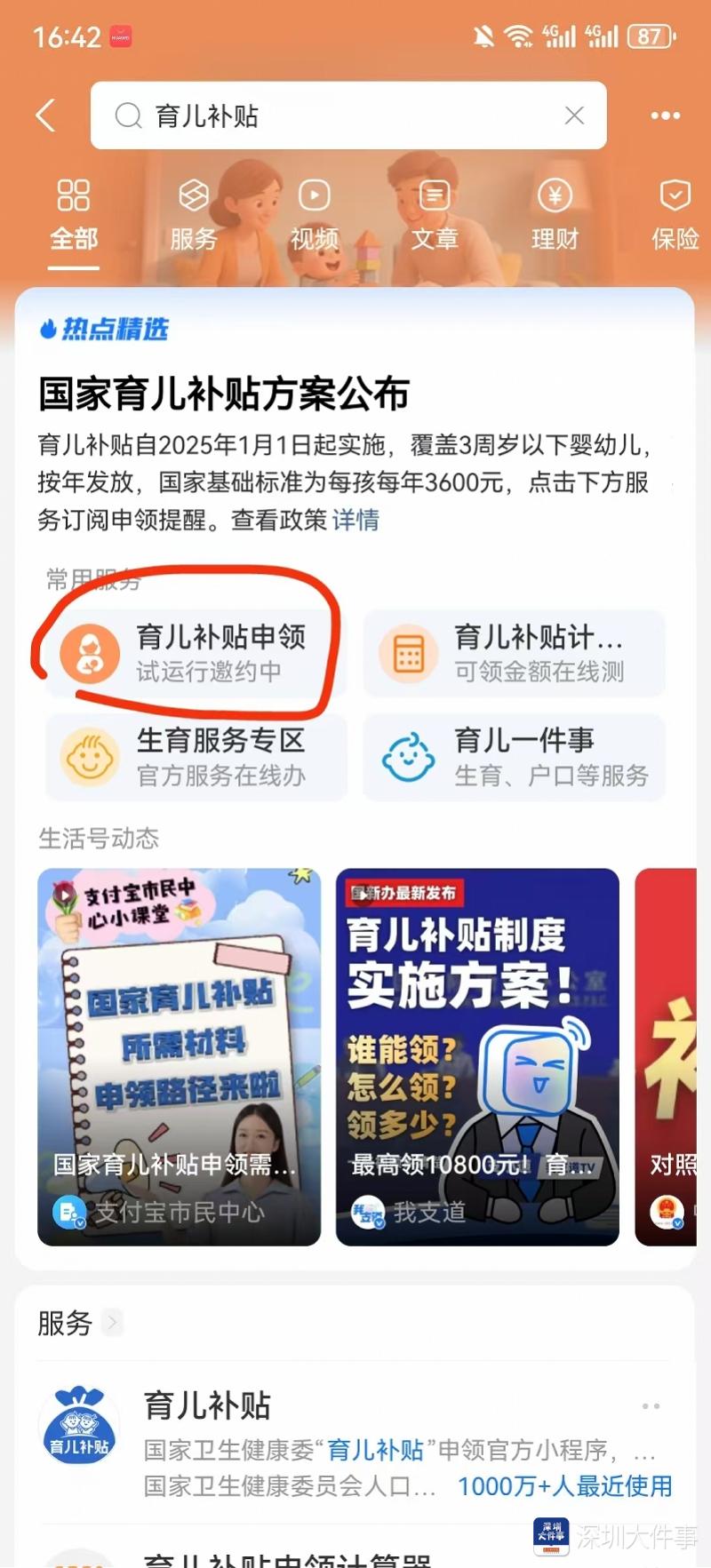Clear the search text with the X icon

pyautogui.click(x=574, y=115)
